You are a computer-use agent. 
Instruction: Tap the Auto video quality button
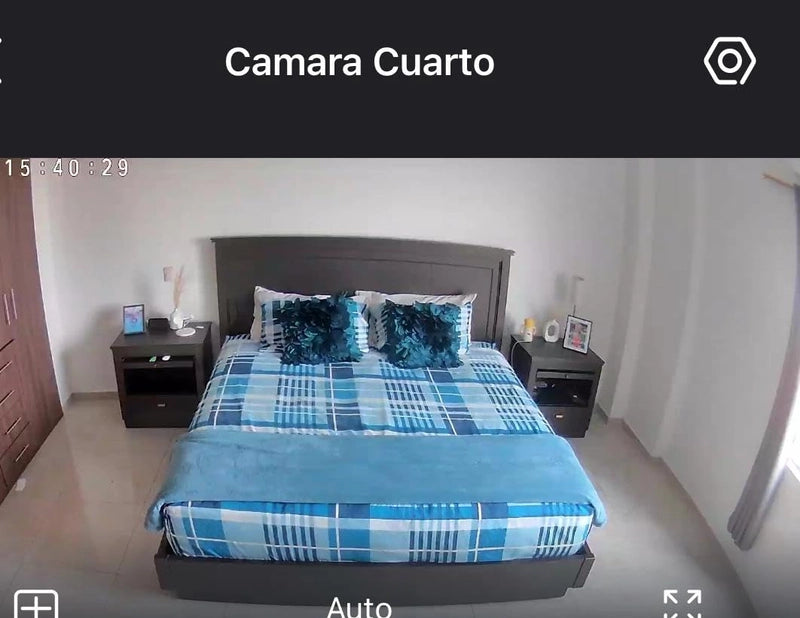click(x=359, y=606)
